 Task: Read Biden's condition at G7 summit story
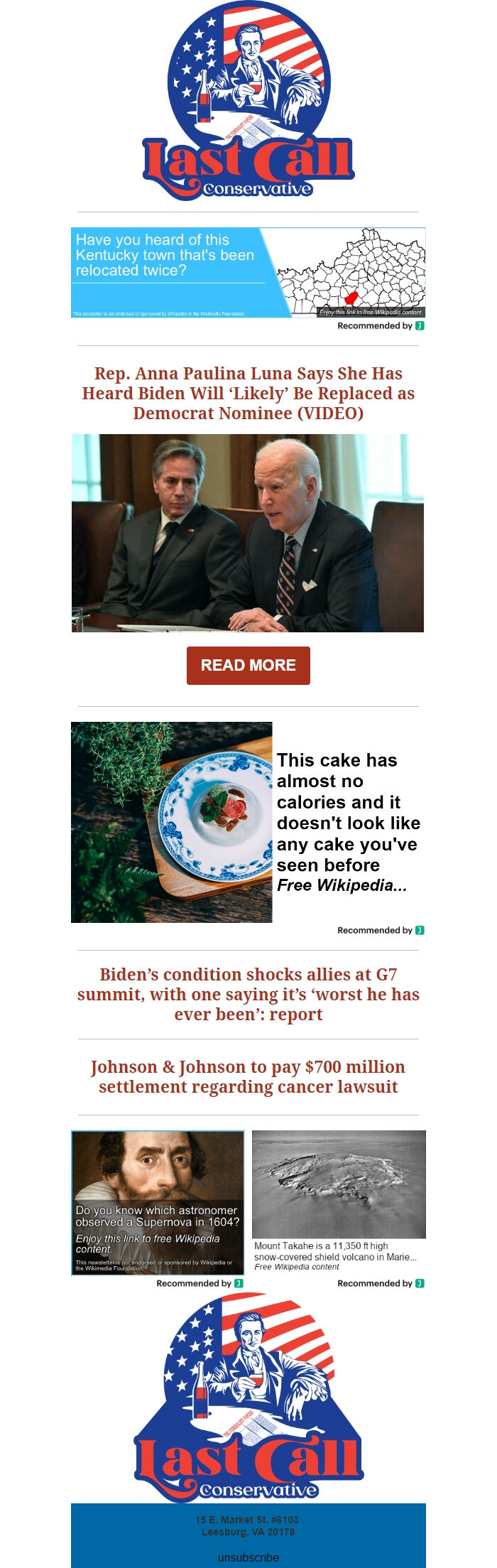point(248,994)
